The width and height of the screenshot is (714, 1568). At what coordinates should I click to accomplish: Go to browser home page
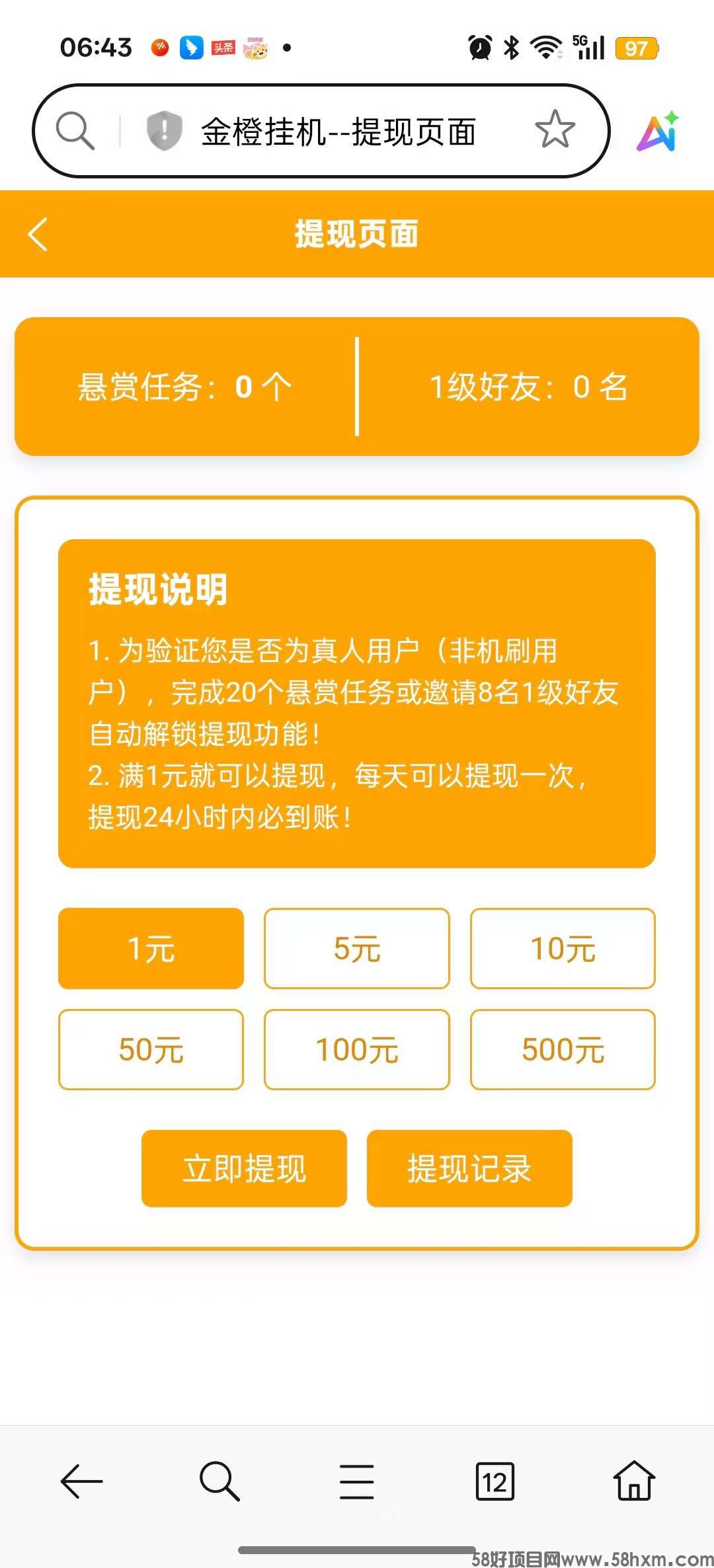pos(634,1481)
